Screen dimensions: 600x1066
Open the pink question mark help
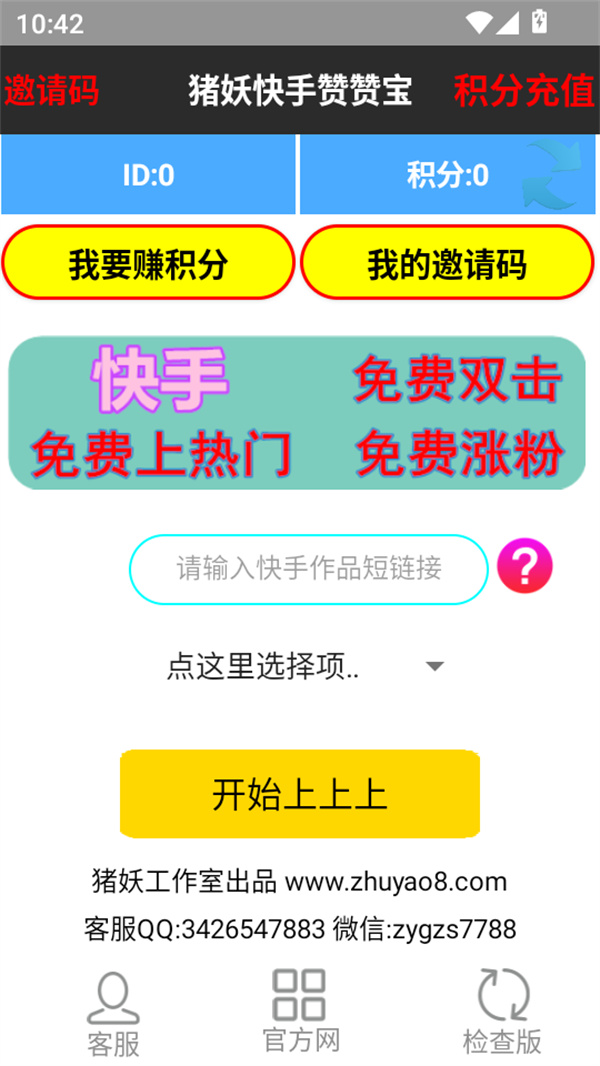[x=525, y=567]
